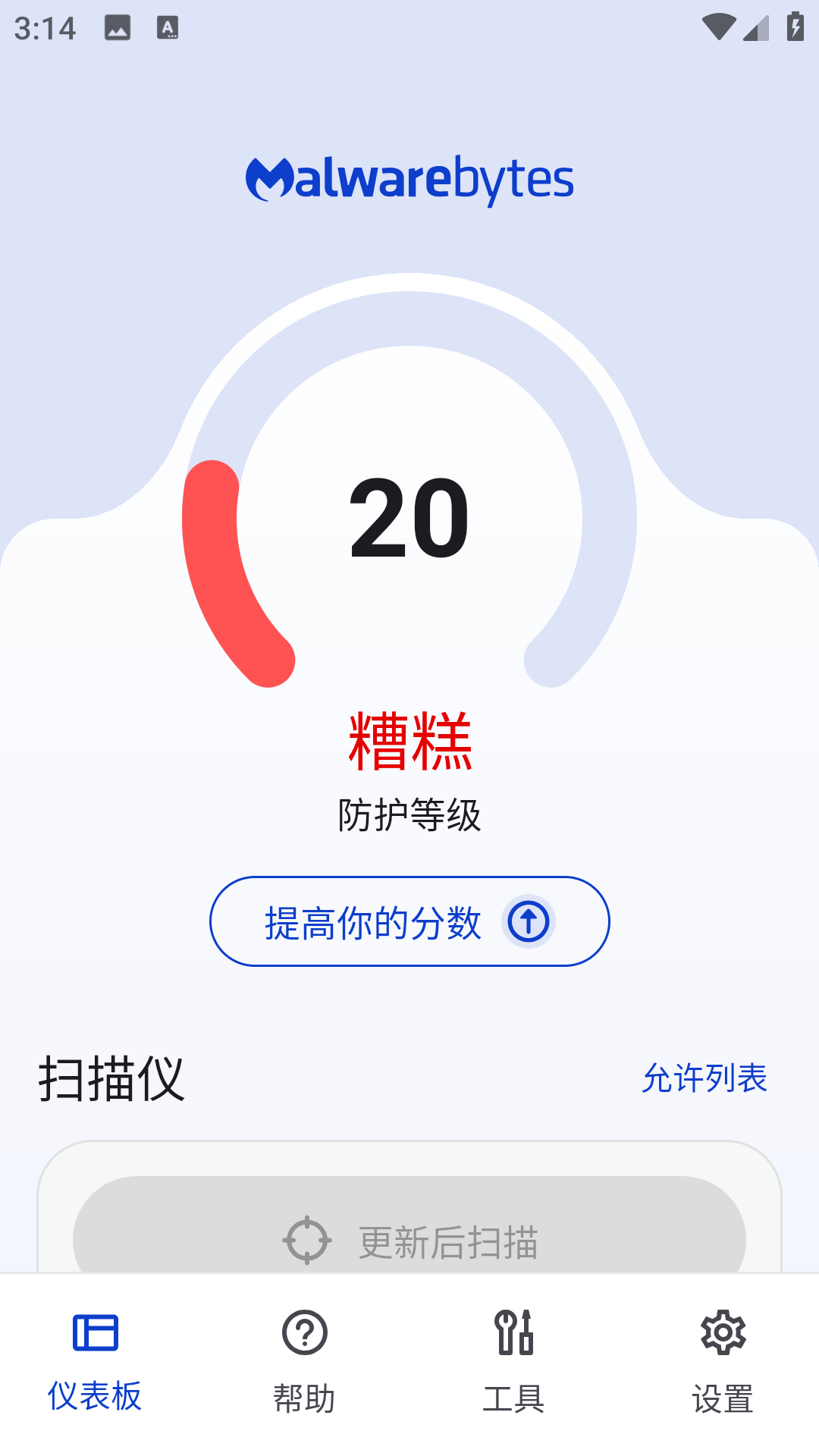Tap the 设置 settings gear icon
This screenshot has height=1456, width=819.
coord(723,1332)
